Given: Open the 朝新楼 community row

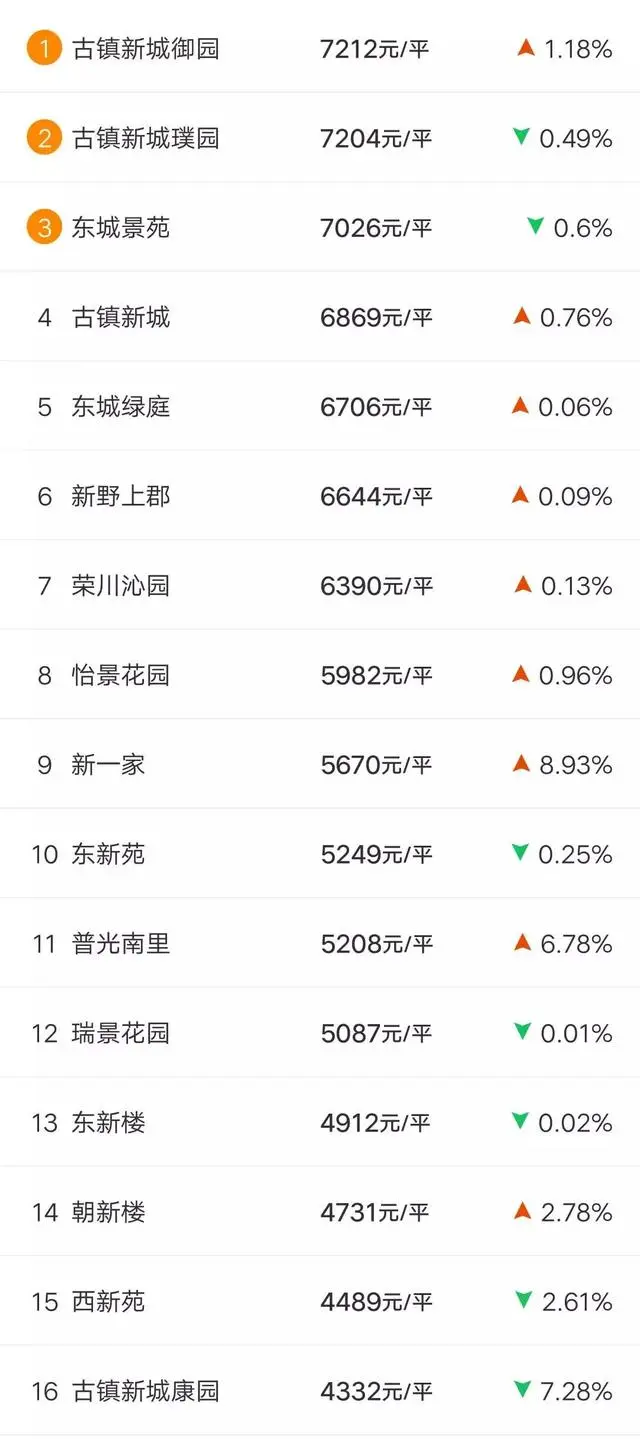Looking at the screenshot, I should pos(320,1211).
